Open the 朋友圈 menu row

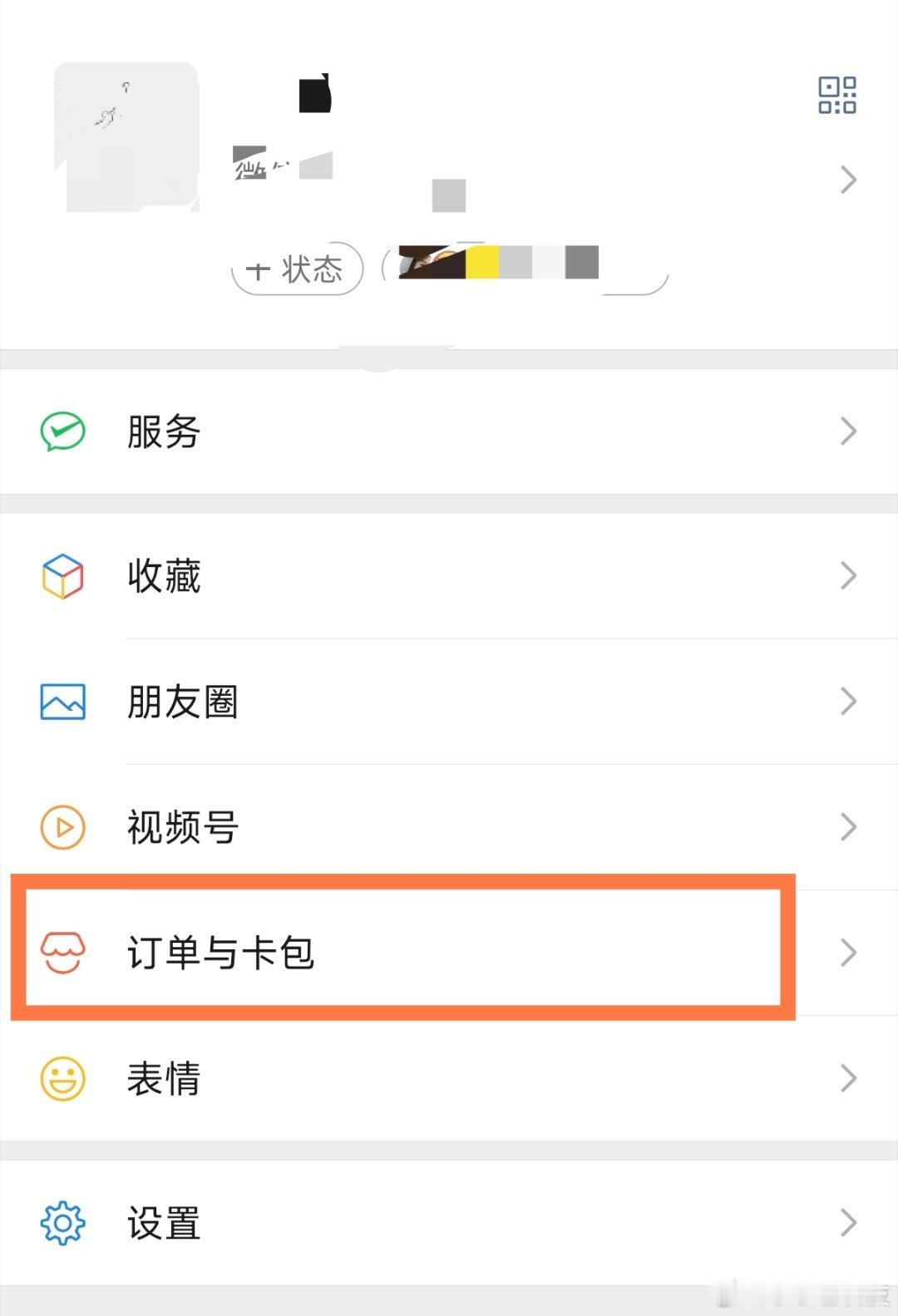[x=399, y=701]
